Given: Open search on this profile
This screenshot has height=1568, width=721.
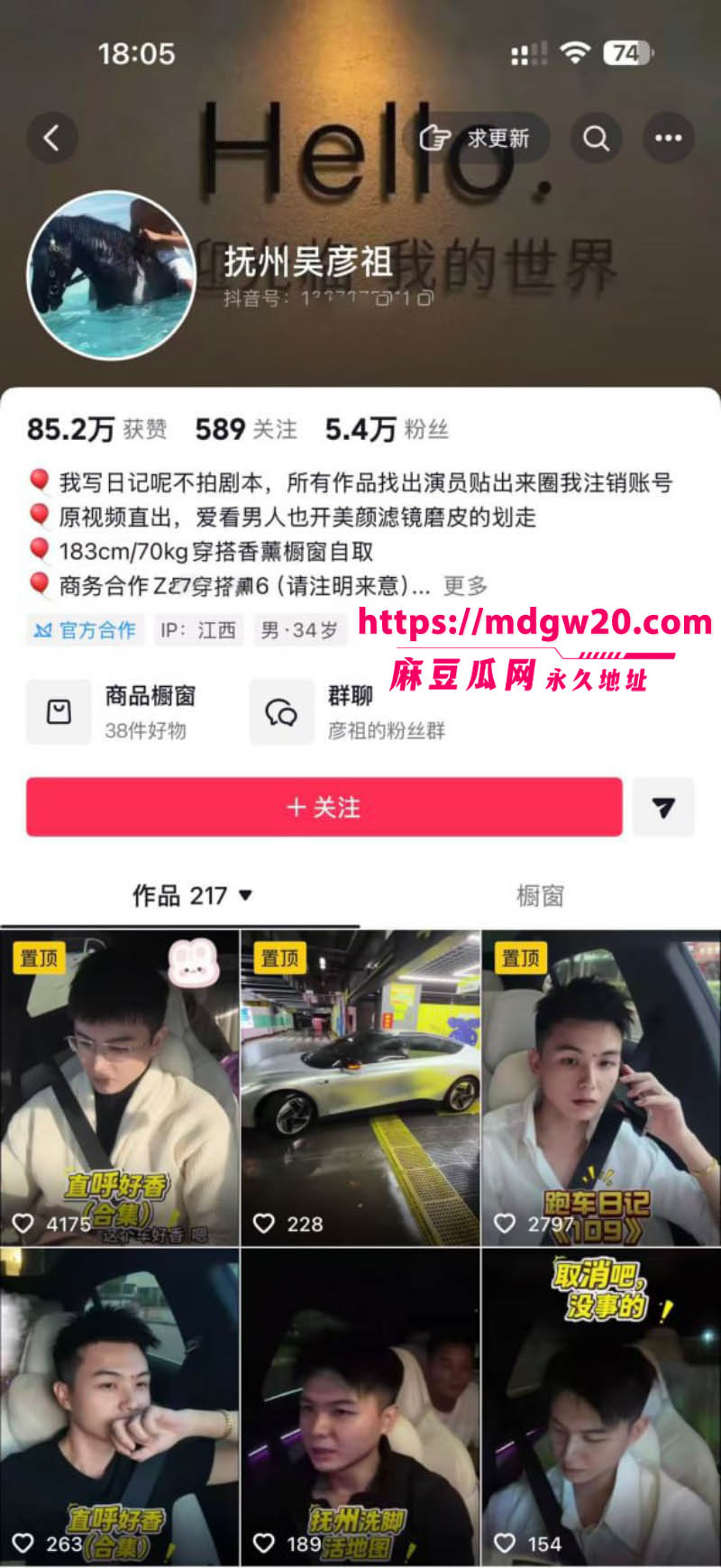Looking at the screenshot, I should coord(596,138).
